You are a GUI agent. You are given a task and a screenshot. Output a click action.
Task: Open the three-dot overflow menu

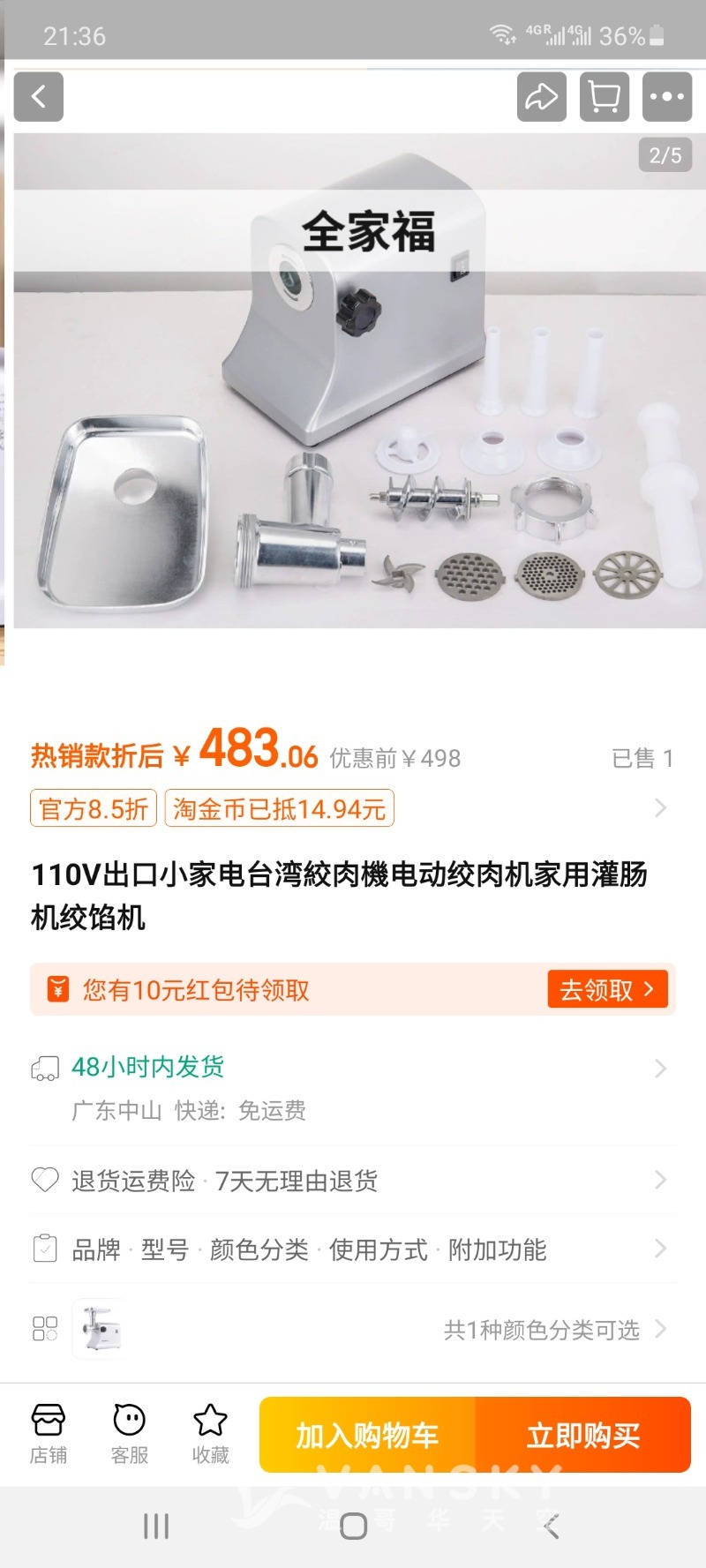point(667,97)
